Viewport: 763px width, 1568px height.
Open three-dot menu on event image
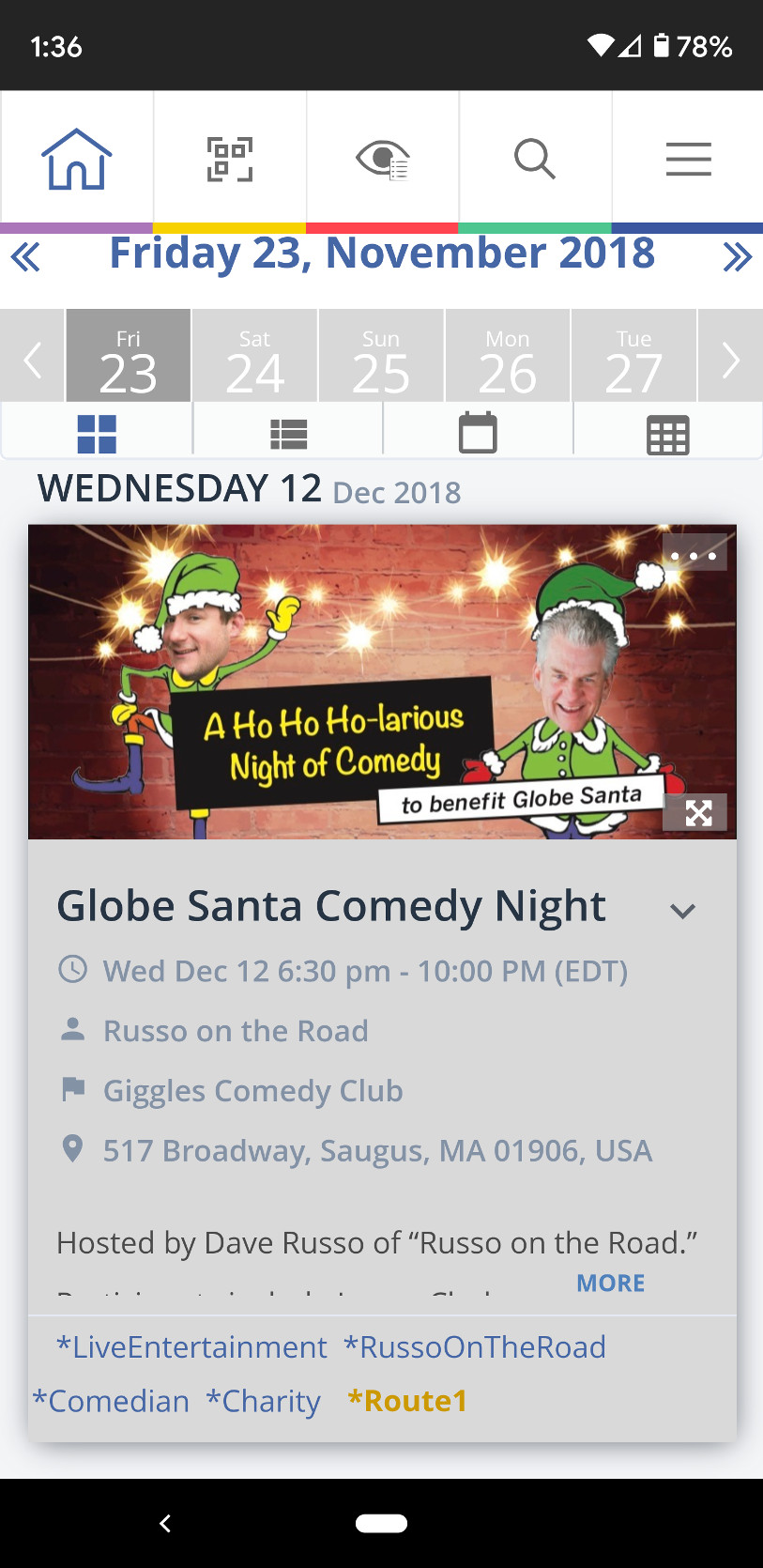pos(694,555)
